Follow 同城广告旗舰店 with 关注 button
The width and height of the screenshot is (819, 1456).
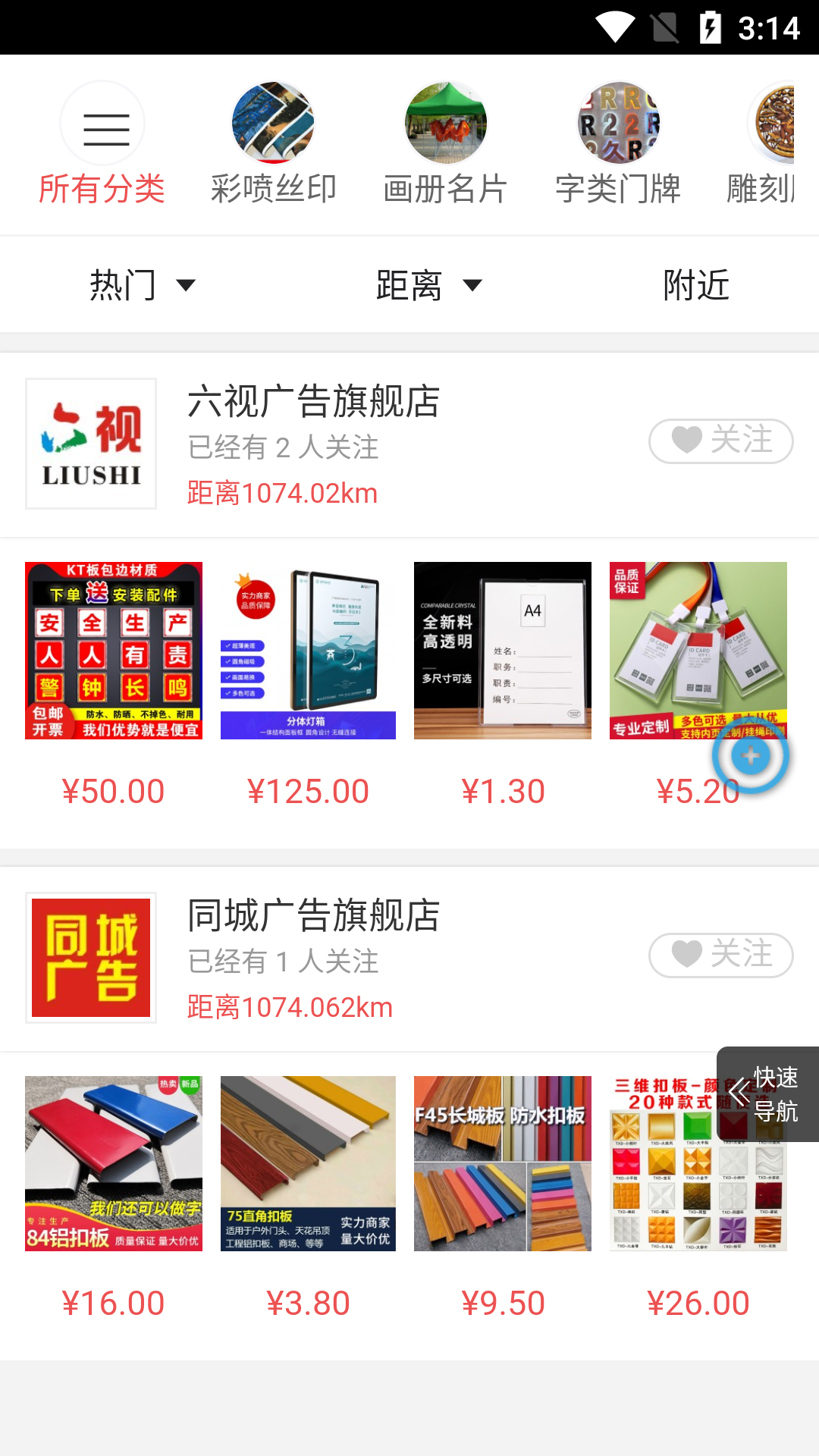(720, 955)
